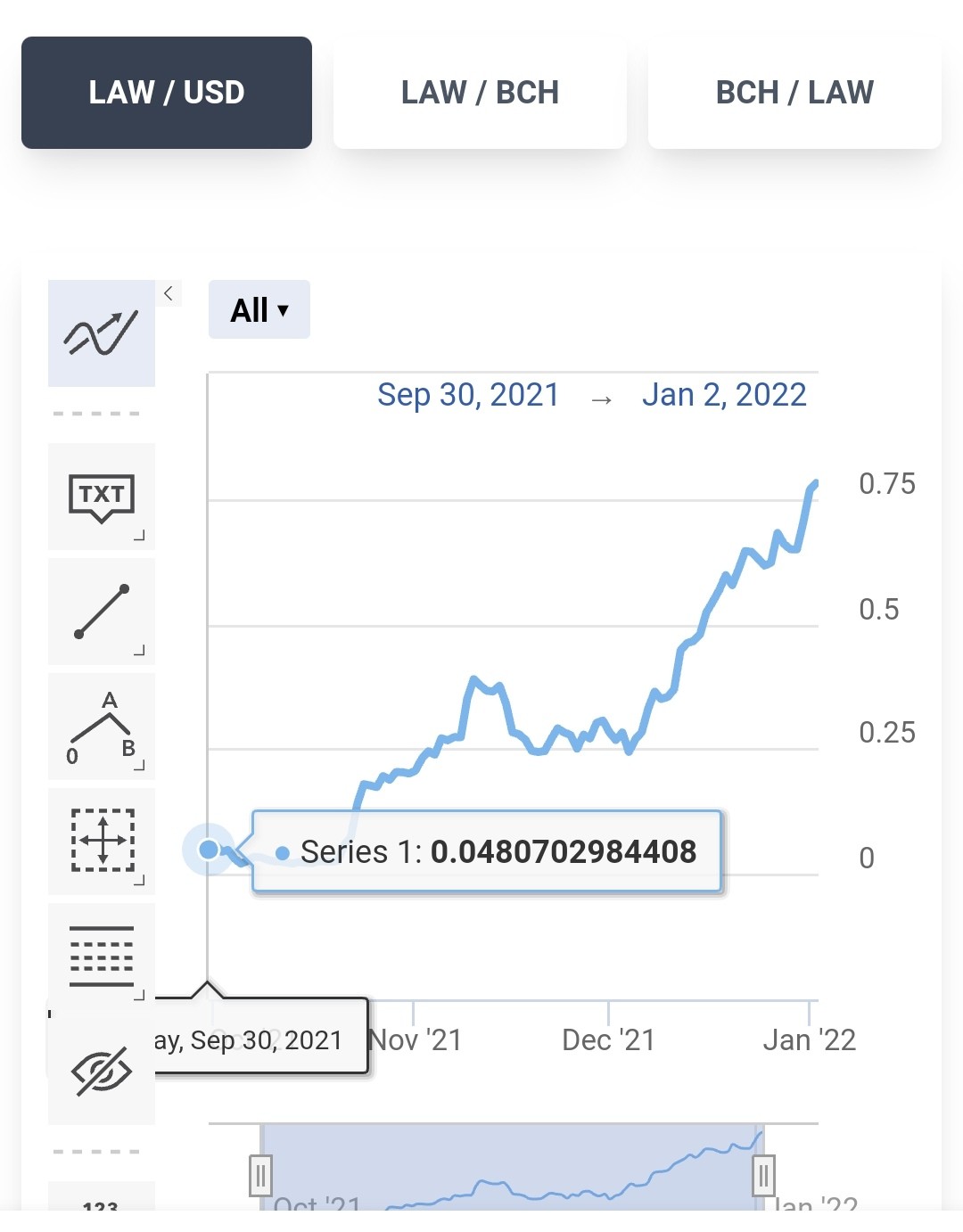
Task: Tap the left range selector handle
Action: click(260, 1176)
